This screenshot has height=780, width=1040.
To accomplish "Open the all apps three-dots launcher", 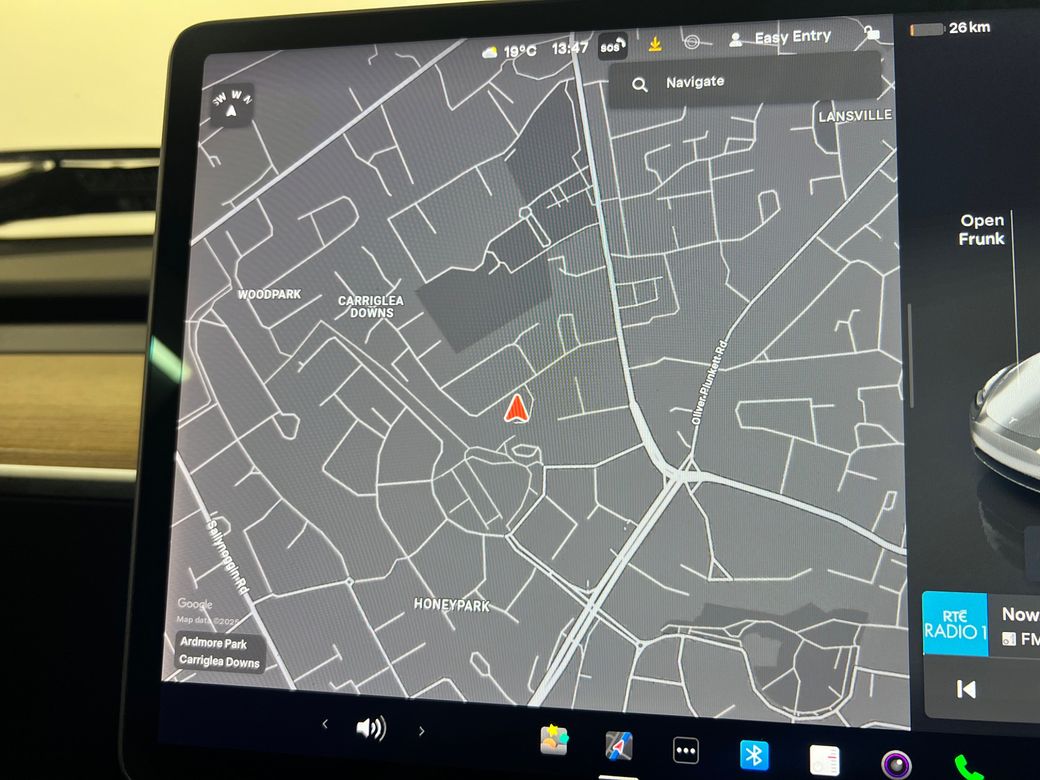I will pyautogui.click(x=686, y=750).
